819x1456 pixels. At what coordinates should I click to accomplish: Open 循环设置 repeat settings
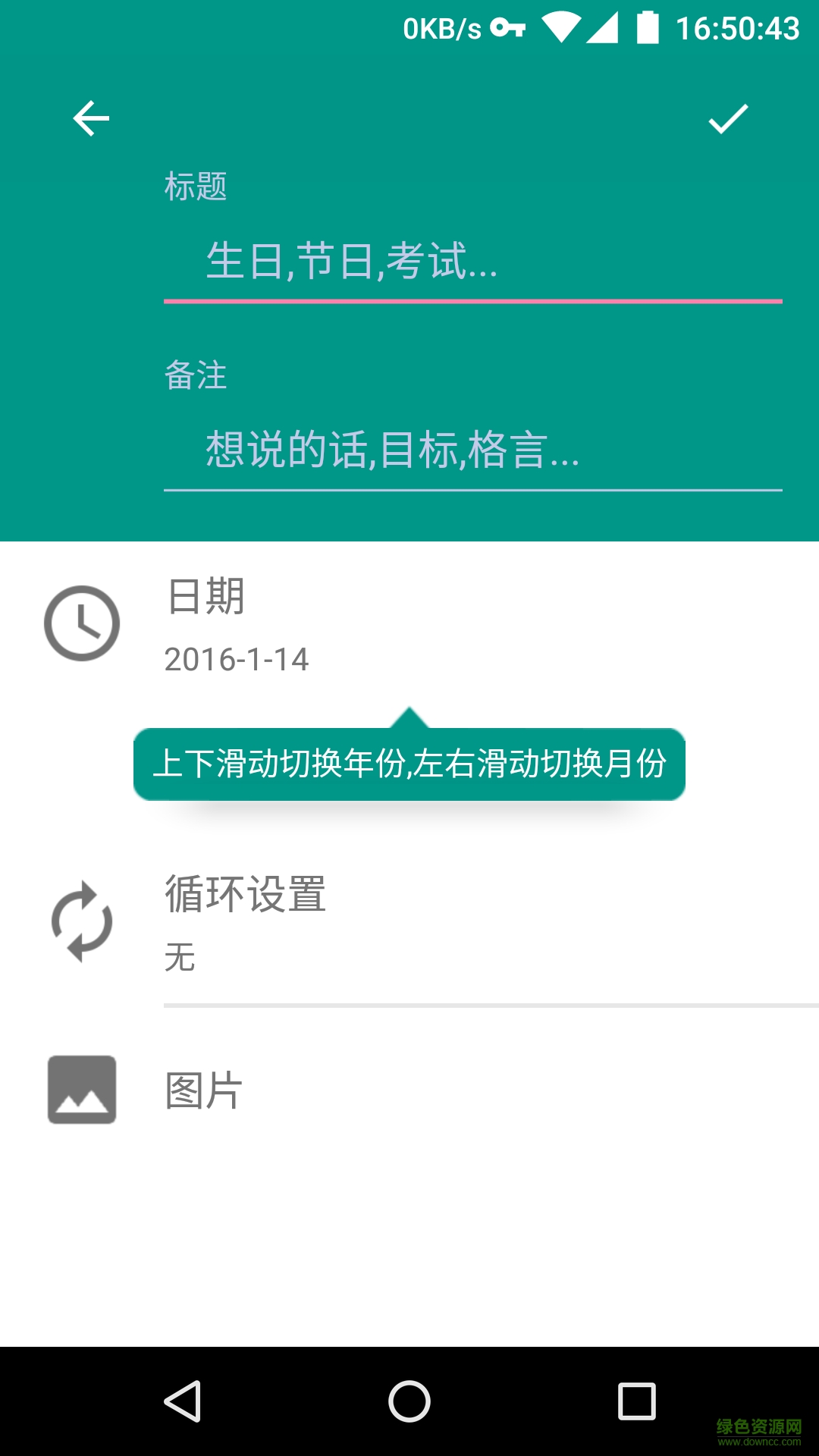(409, 922)
